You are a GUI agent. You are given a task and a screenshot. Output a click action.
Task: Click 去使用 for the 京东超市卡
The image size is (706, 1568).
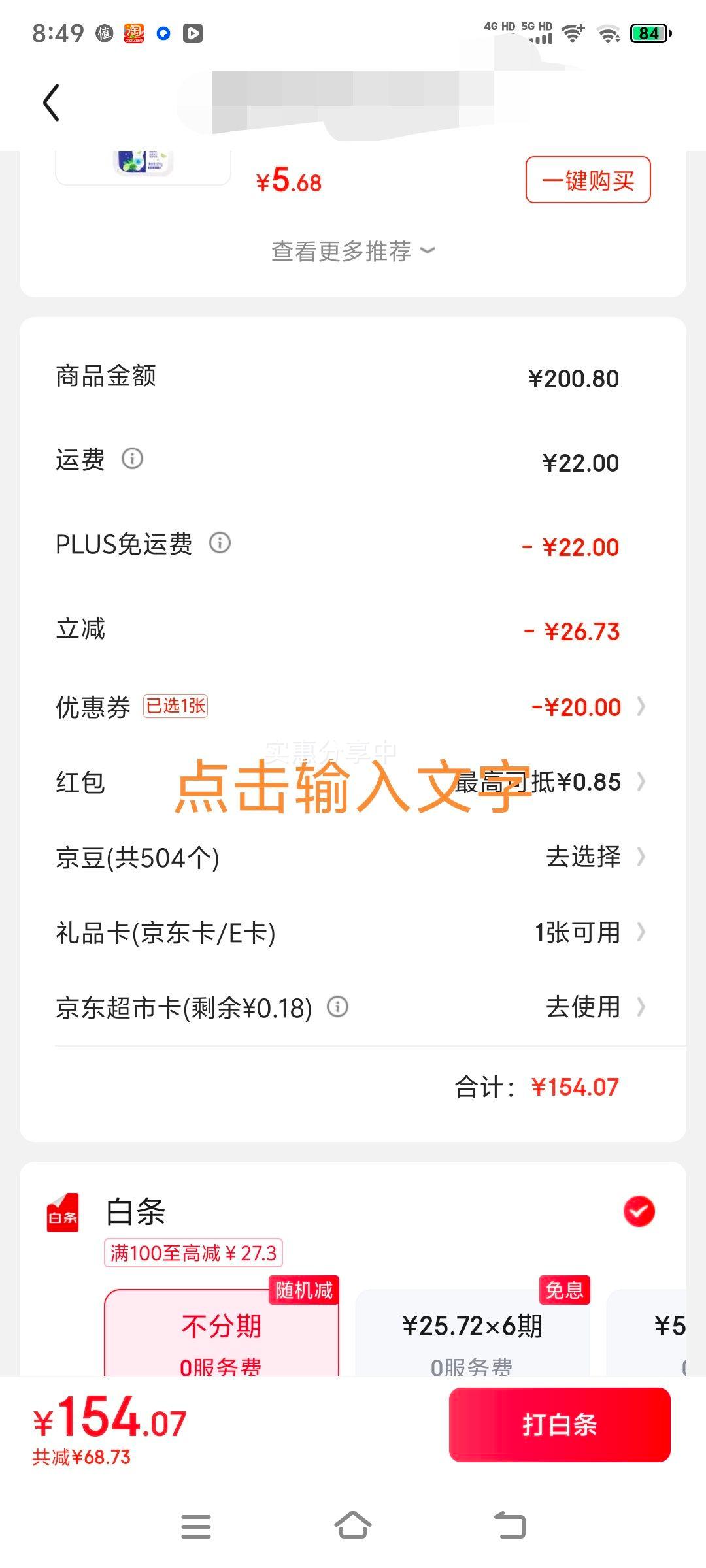pos(584,1008)
